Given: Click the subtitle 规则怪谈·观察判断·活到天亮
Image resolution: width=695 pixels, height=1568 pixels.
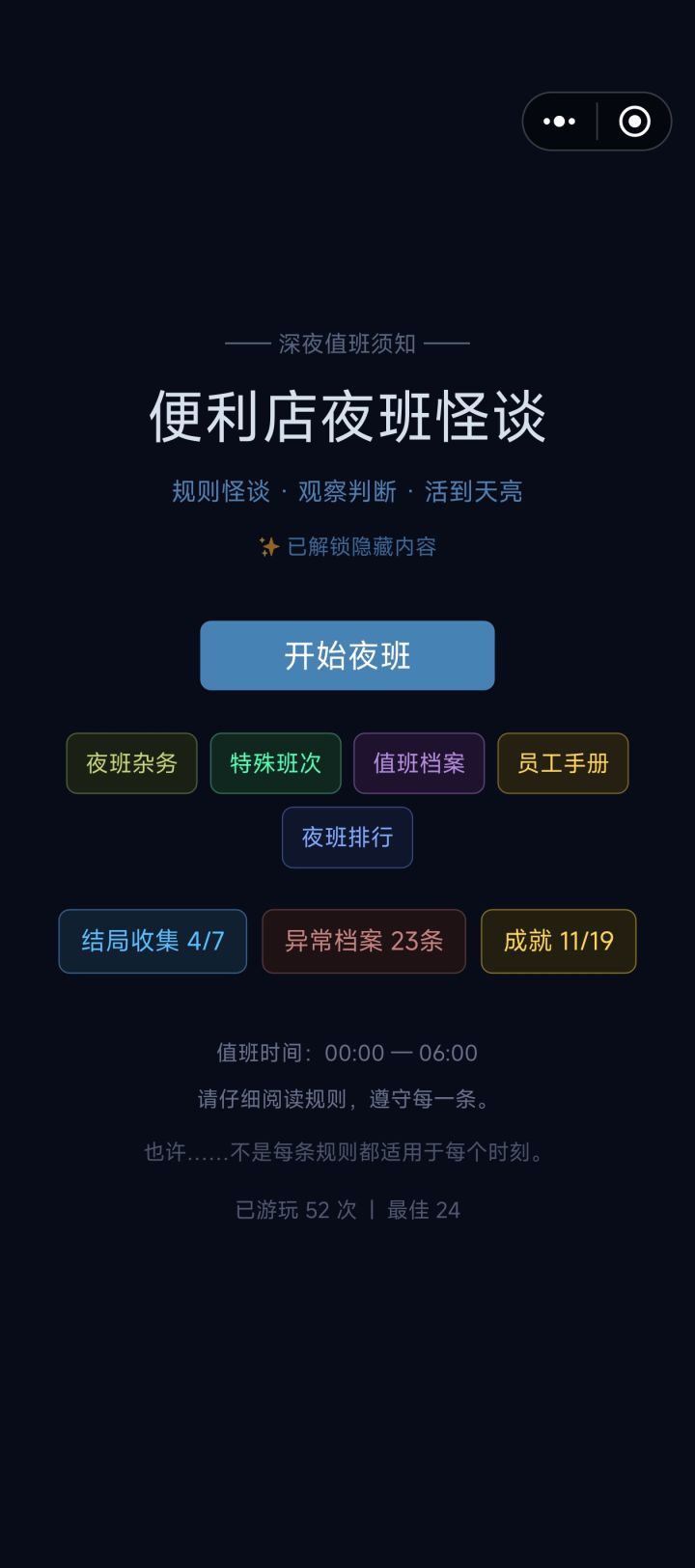Looking at the screenshot, I should (347, 492).
